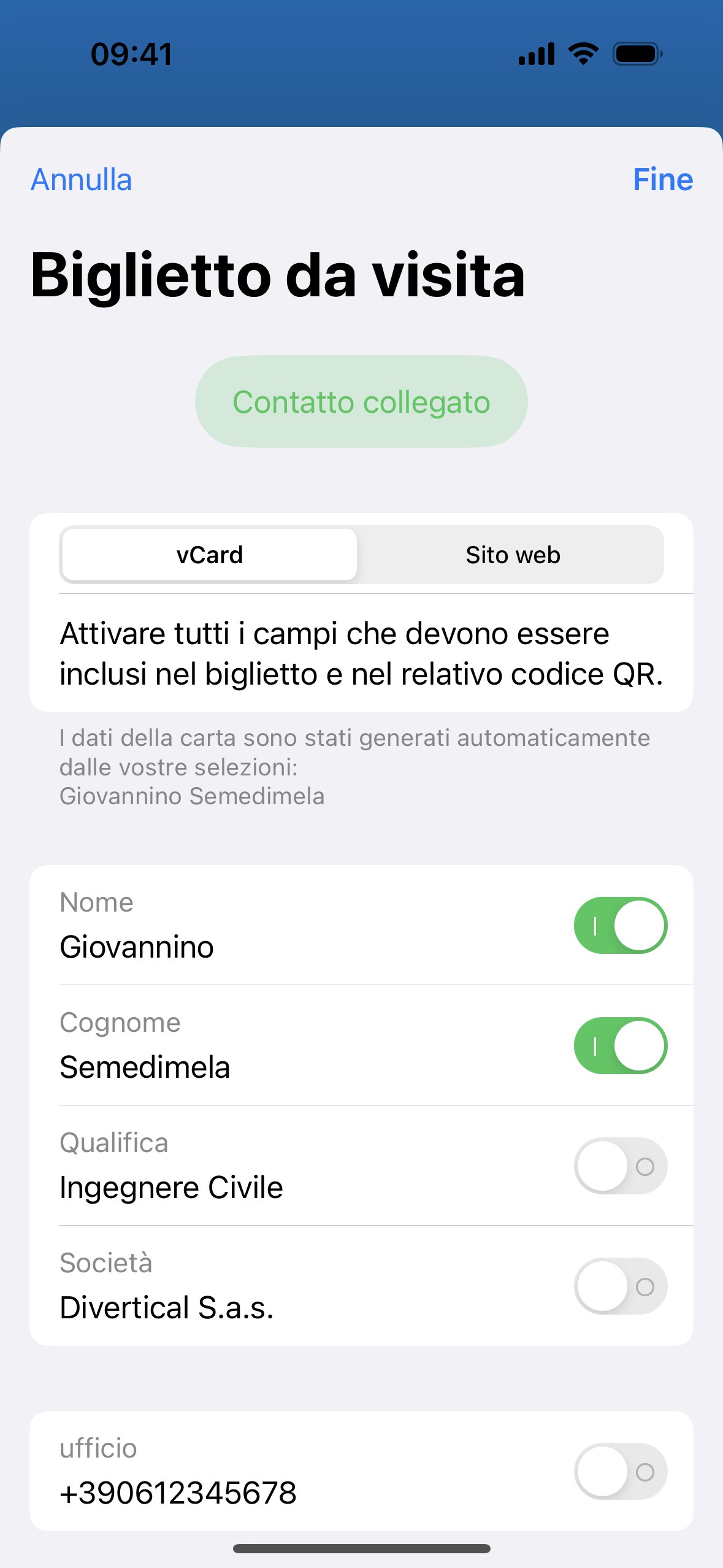
Task: Turn on the Società toggle
Action: pos(620,1286)
